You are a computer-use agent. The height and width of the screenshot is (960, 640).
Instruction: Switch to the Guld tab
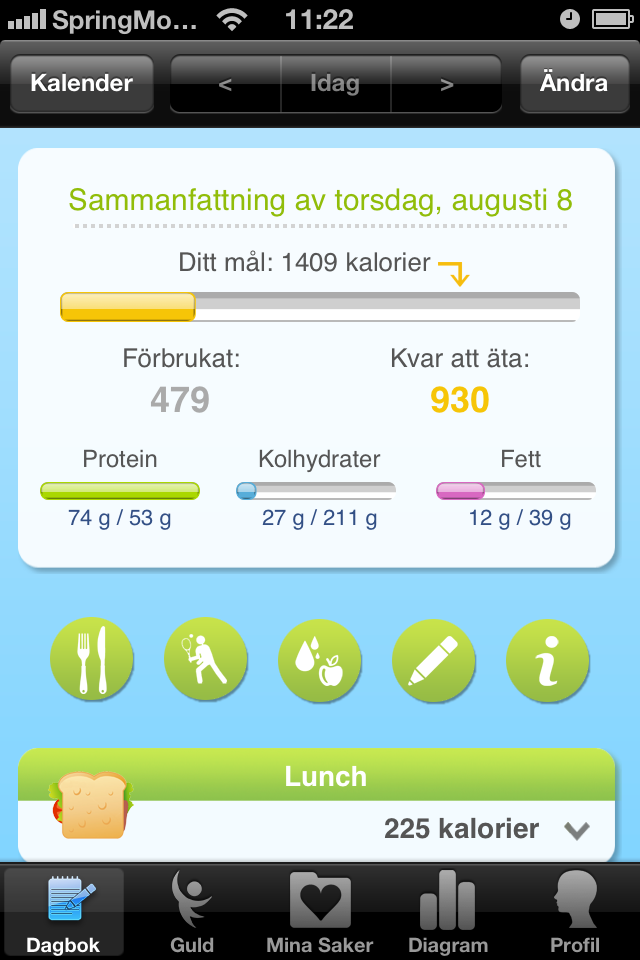[192, 912]
